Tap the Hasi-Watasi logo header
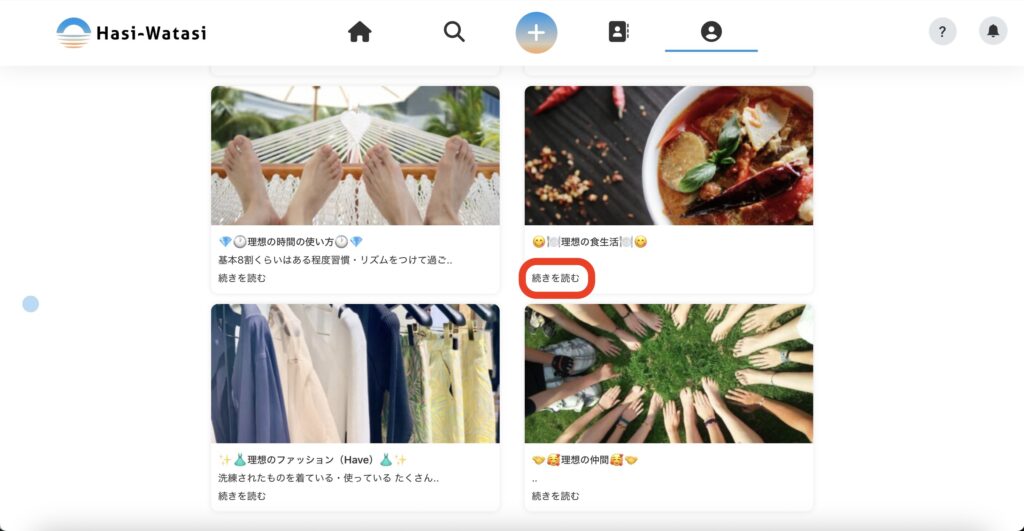This screenshot has width=1024, height=531. [x=131, y=33]
